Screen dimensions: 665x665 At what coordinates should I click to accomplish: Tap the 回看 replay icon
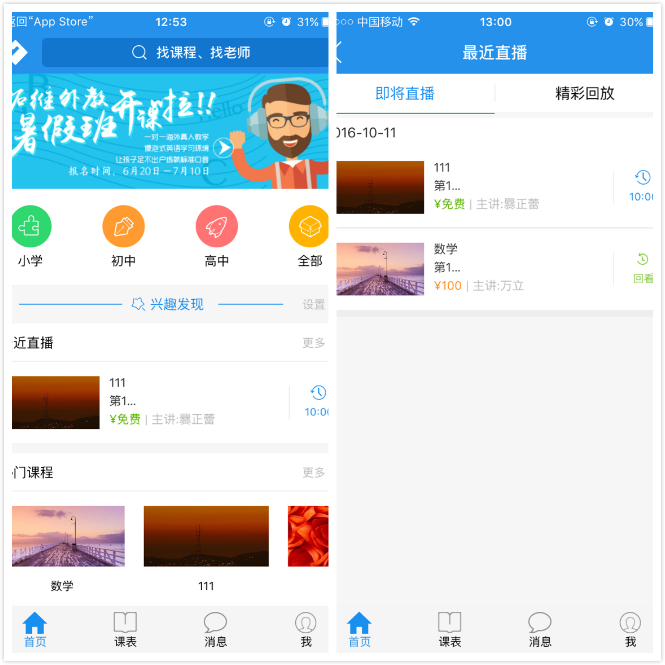(x=642, y=268)
